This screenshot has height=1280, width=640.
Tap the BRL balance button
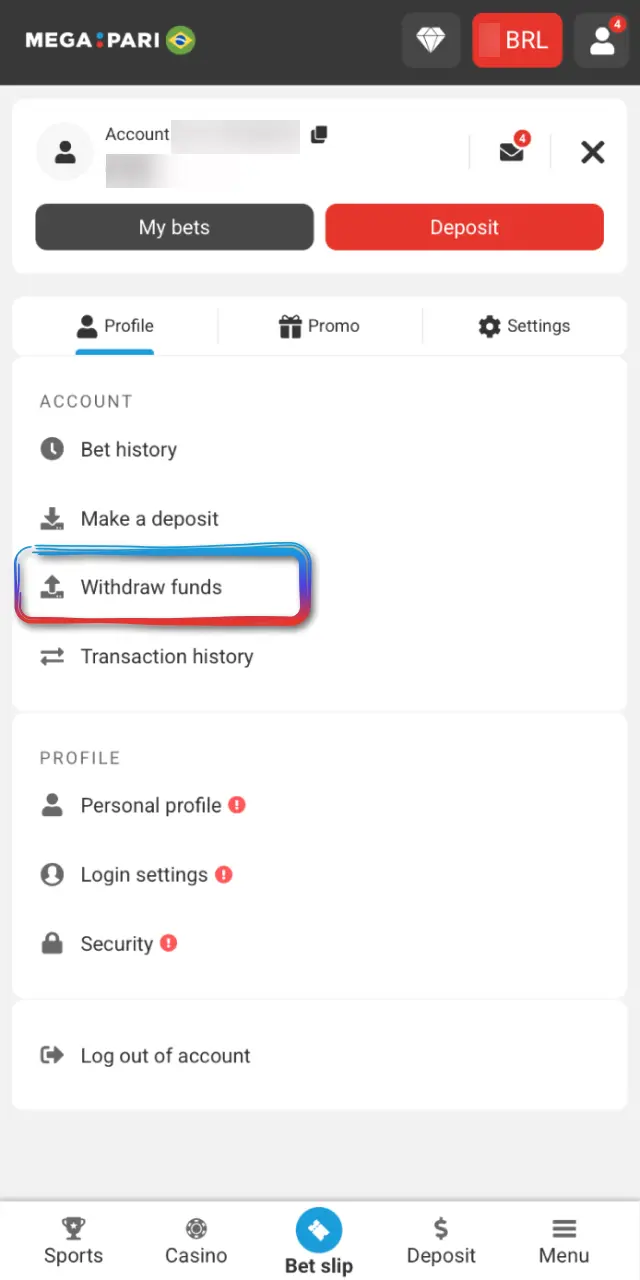point(517,40)
